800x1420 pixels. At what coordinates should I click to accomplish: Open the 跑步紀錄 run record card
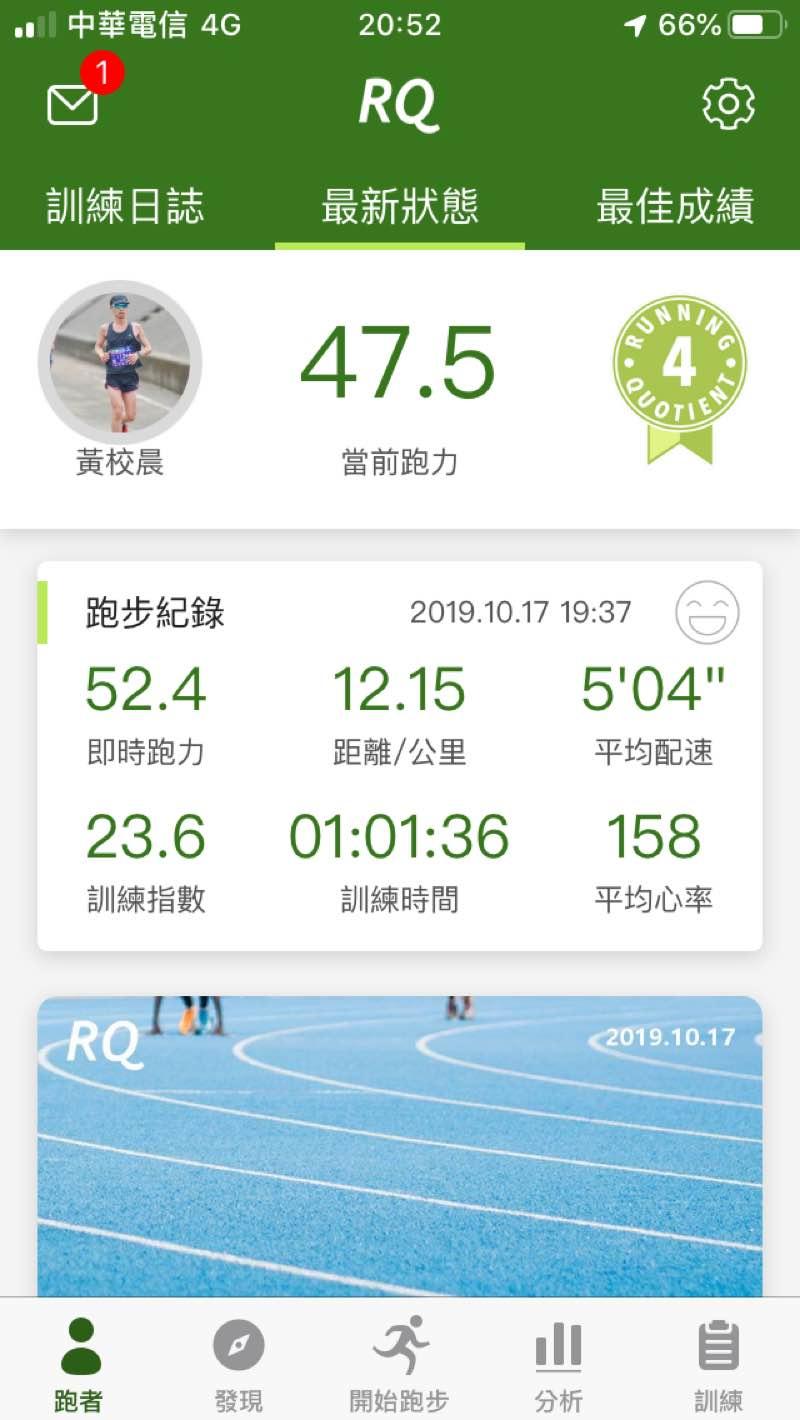click(400, 756)
